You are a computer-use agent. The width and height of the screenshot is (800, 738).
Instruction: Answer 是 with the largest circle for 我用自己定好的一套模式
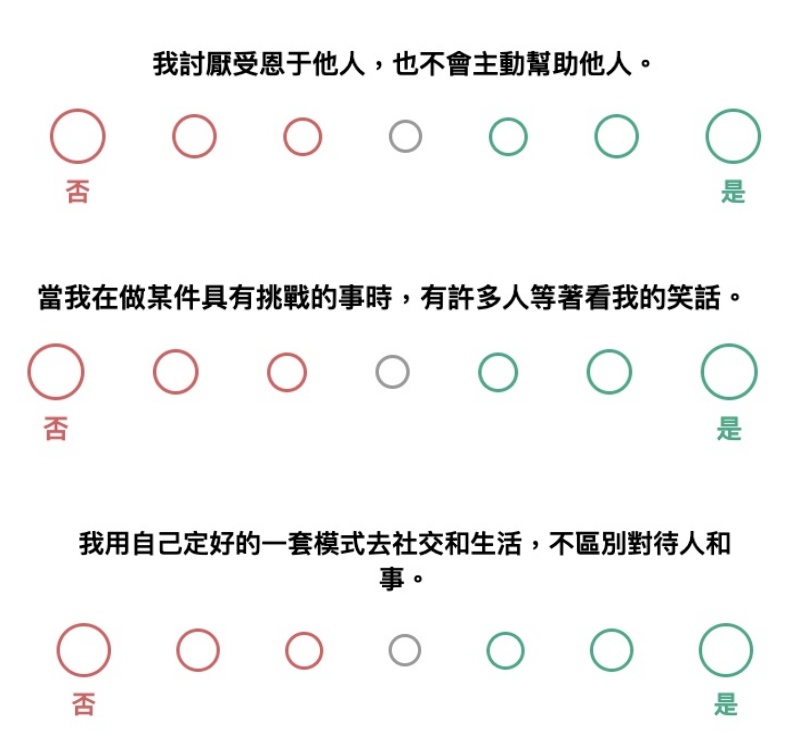[x=726, y=651]
